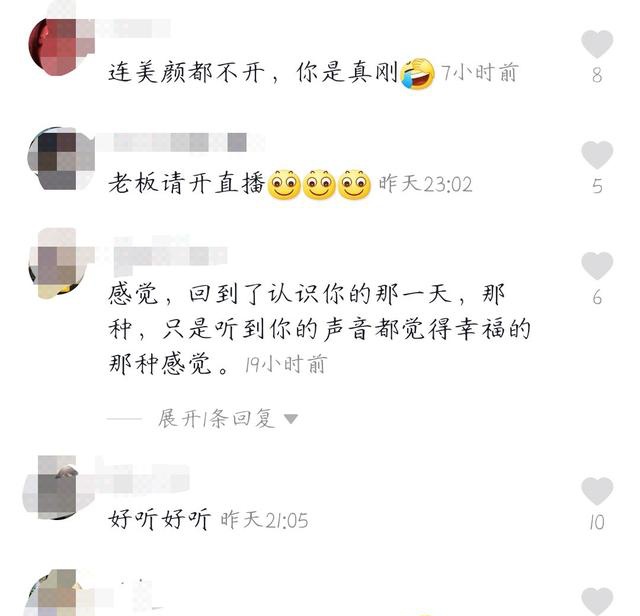Reply to the comment 好听好听
Image resolution: width=640 pixels, height=616 pixels.
[160, 520]
